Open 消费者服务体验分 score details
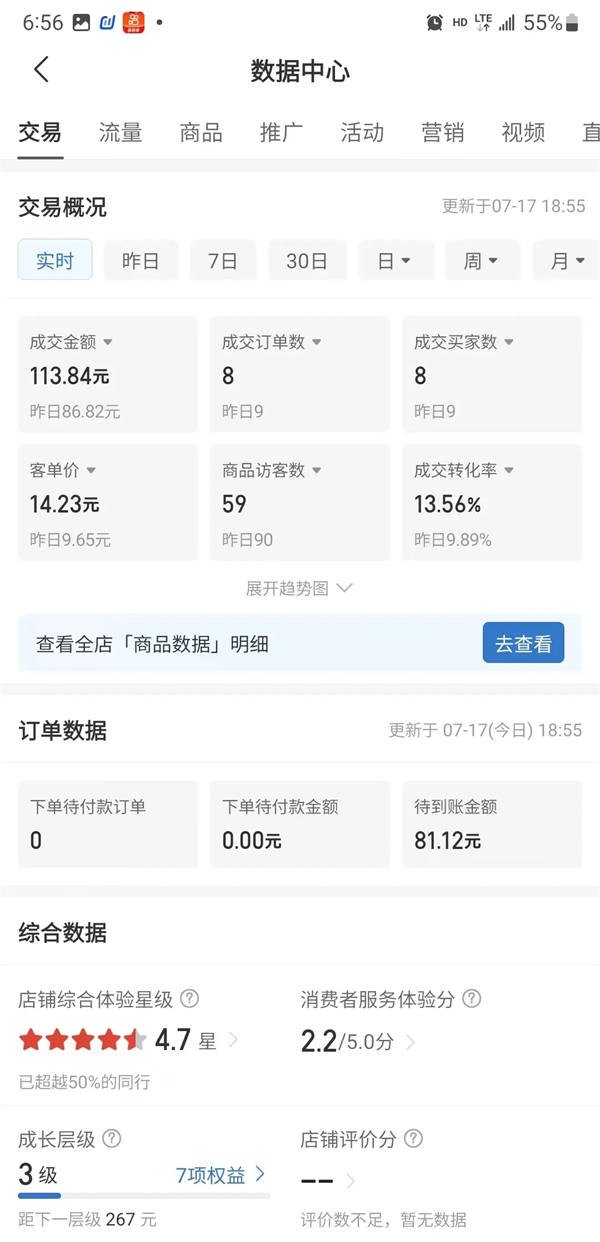 (x=360, y=1042)
